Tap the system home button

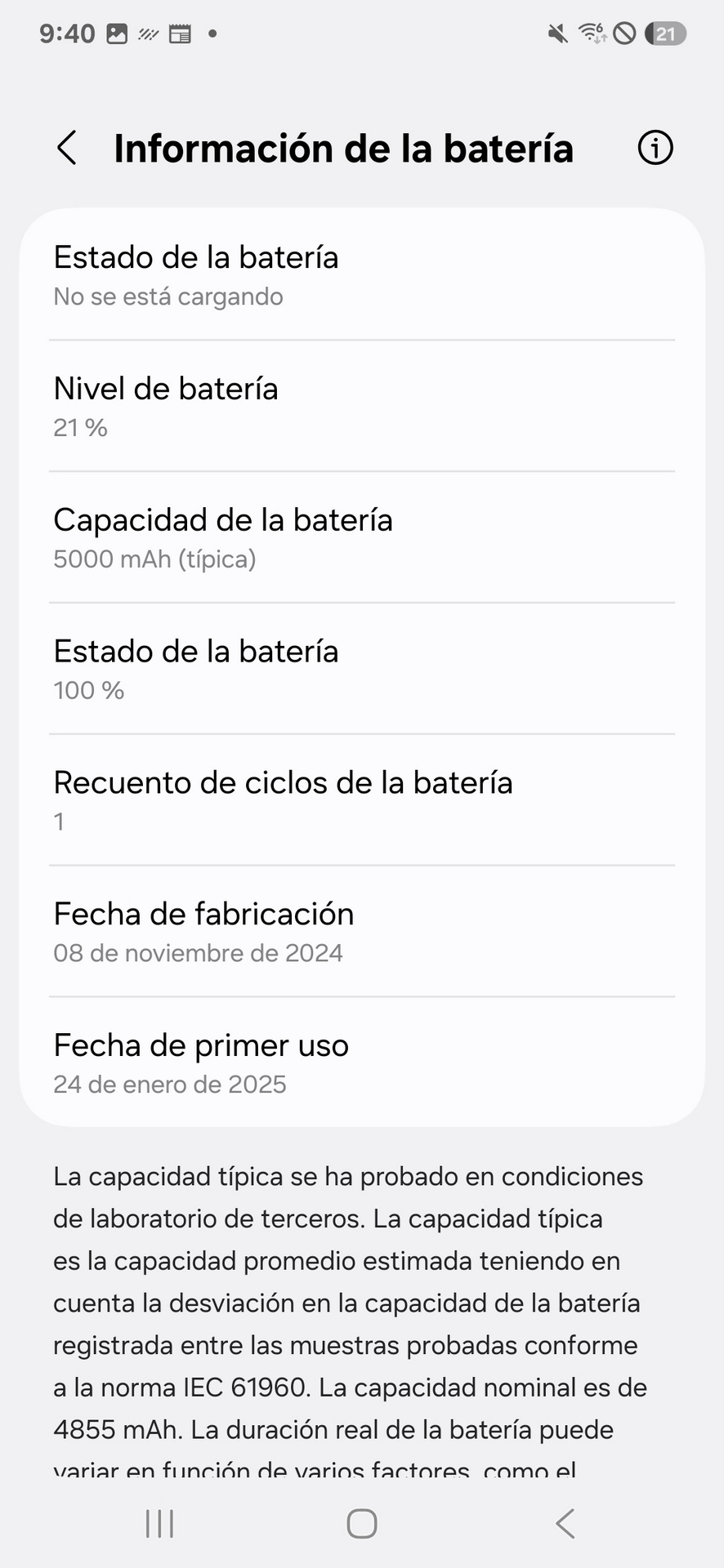362,1523
